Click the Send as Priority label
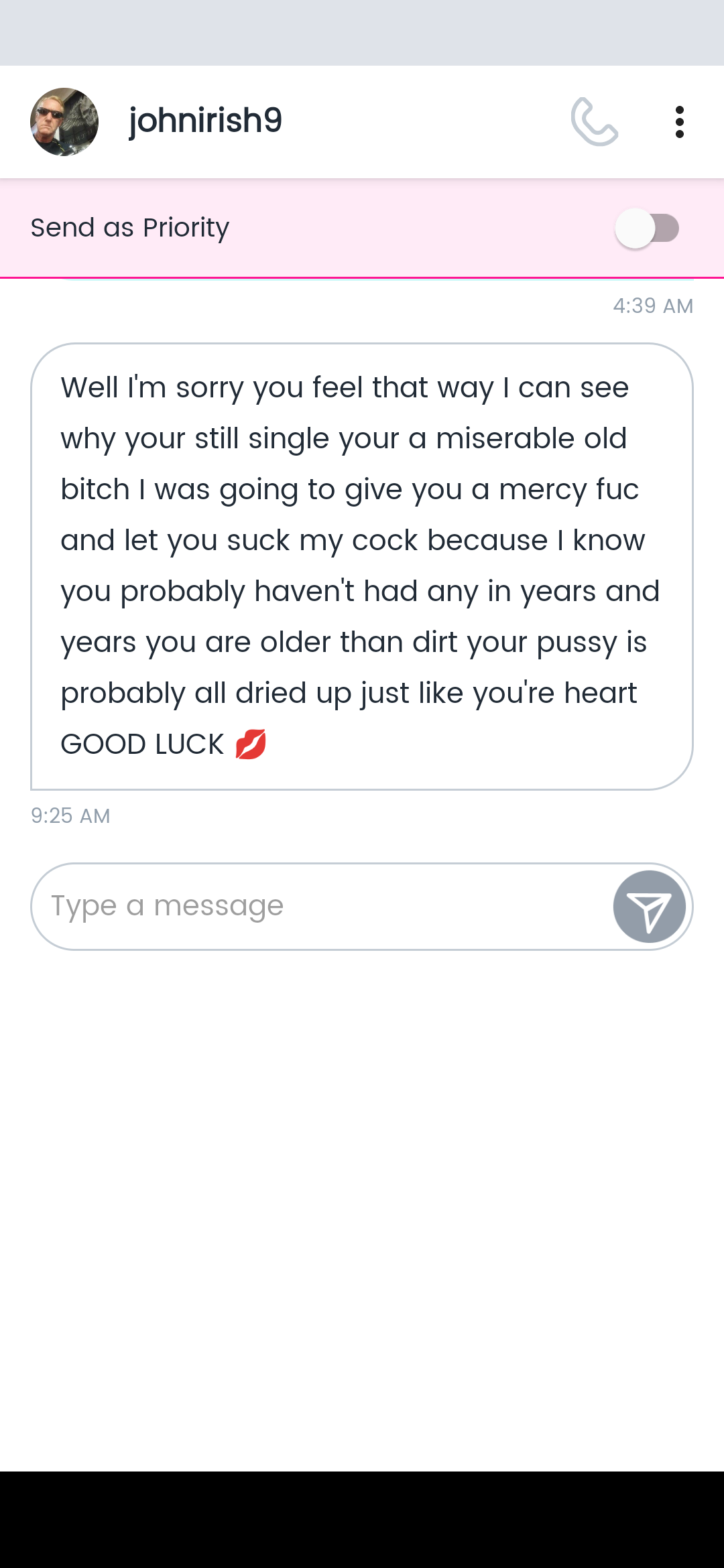The image size is (724, 1568). [x=129, y=228]
